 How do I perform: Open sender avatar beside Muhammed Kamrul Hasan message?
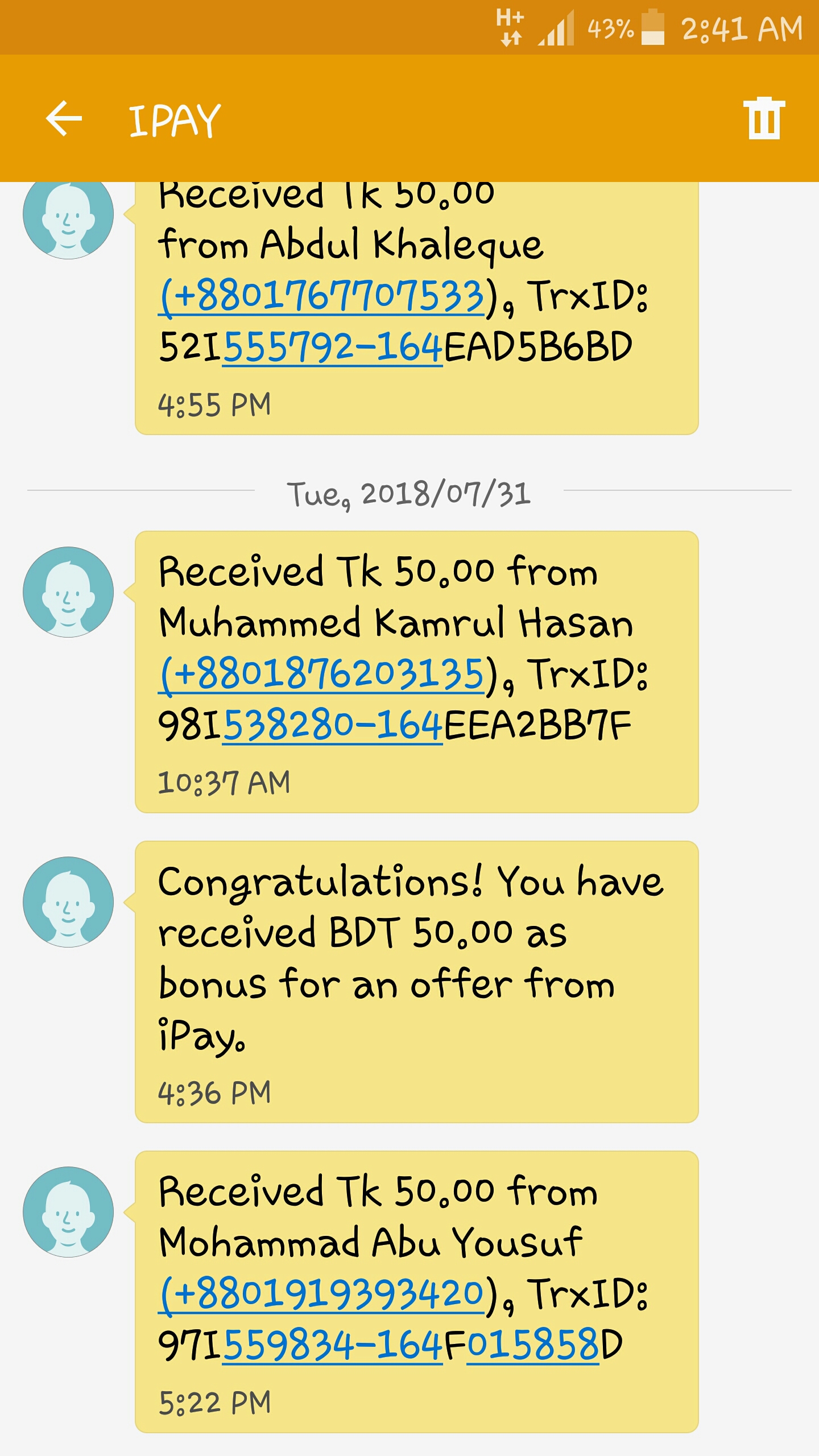pyautogui.click(x=68, y=592)
